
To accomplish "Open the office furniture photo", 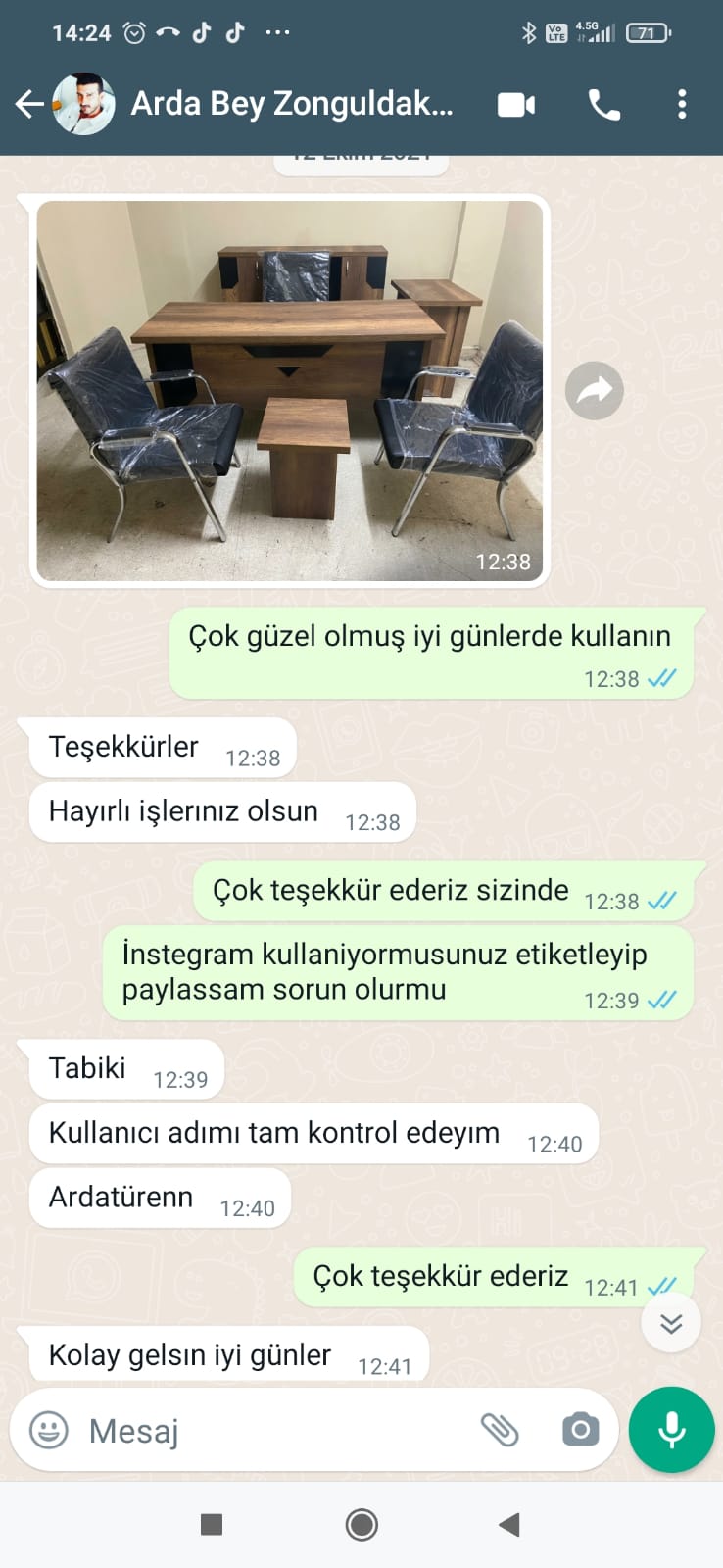I will click(x=290, y=390).
